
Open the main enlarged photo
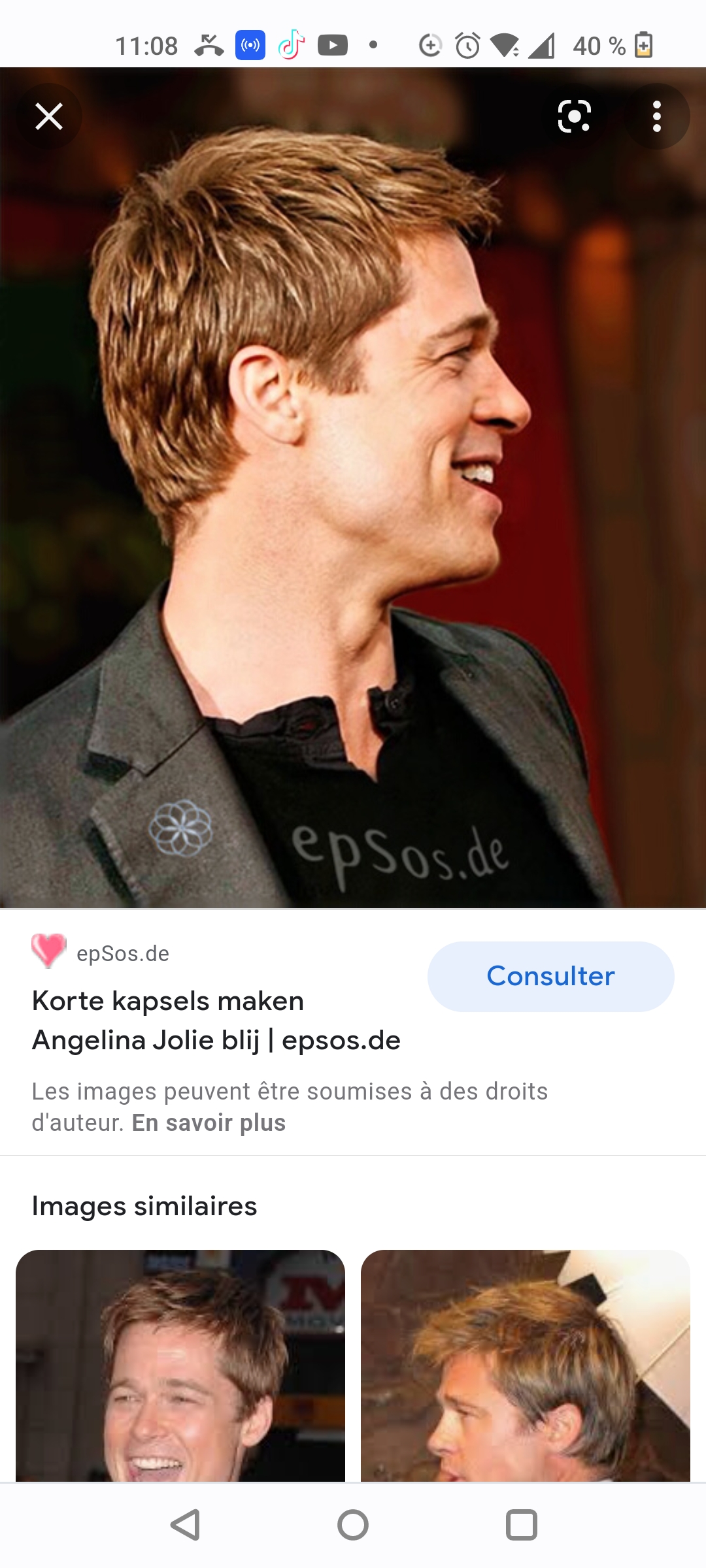[353, 487]
